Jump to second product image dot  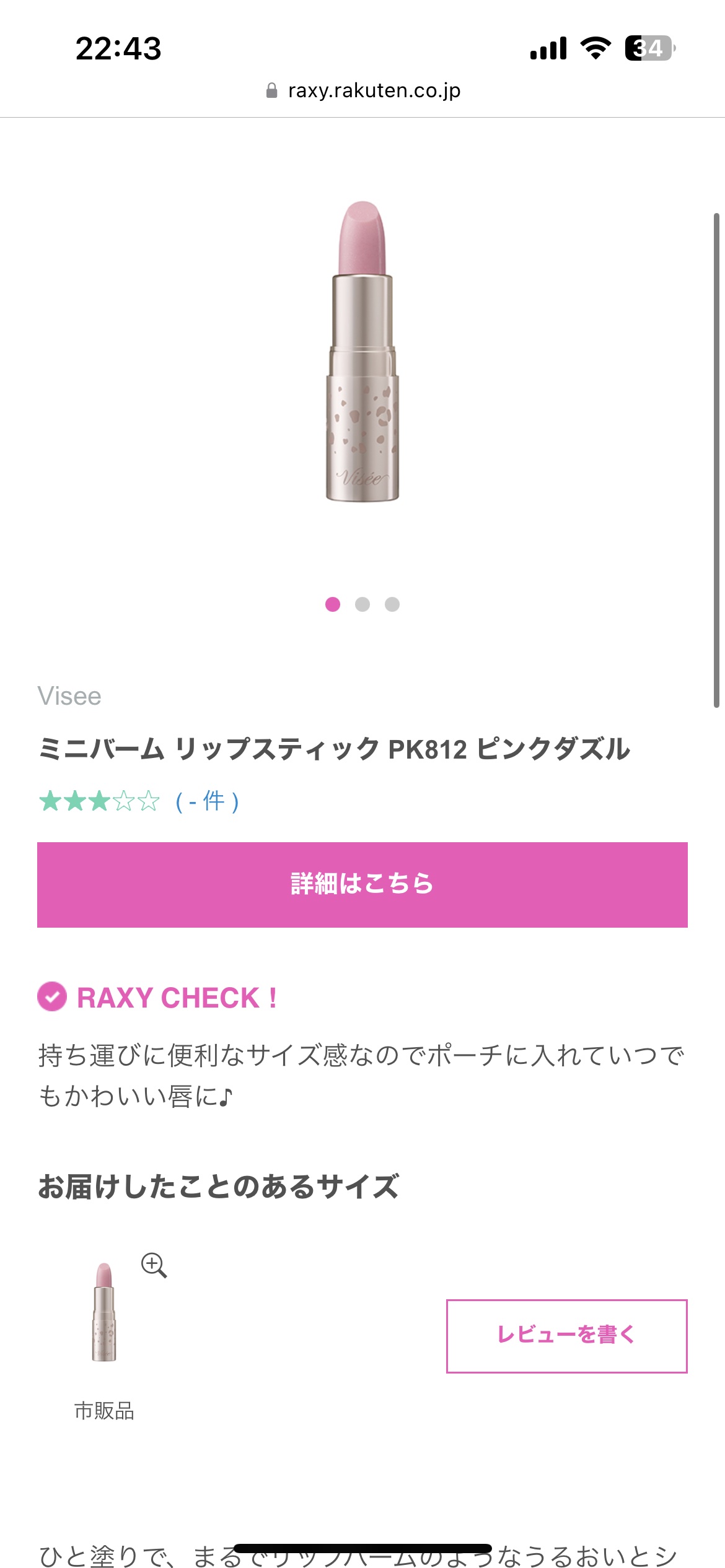(x=362, y=604)
